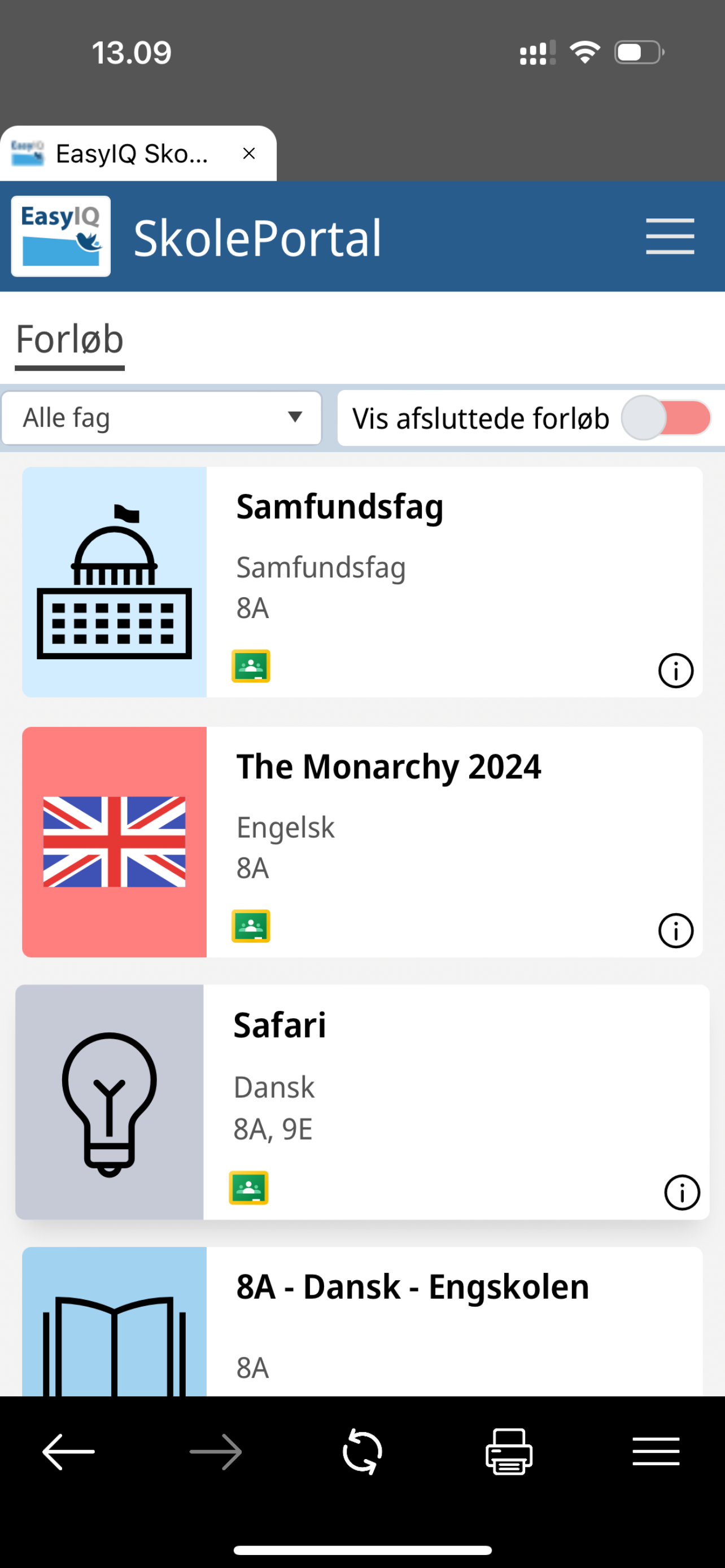Open The Monarchy 2024 course card
The width and height of the screenshot is (725, 1568).
pos(362,842)
